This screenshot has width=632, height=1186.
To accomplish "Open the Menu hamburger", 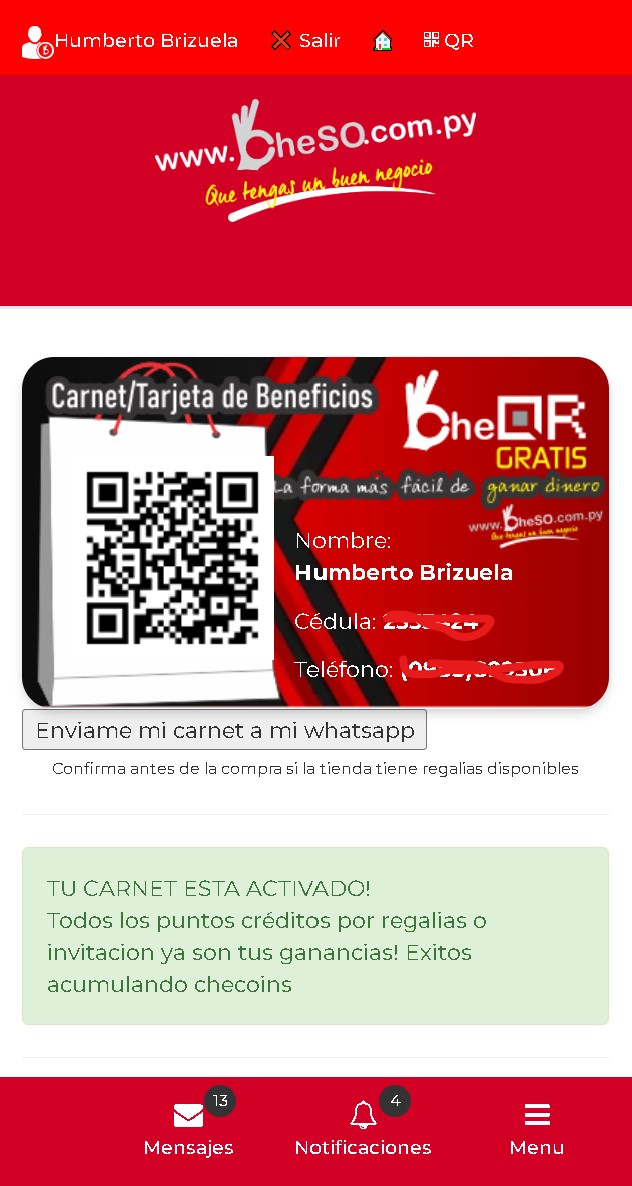I will (537, 1130).
